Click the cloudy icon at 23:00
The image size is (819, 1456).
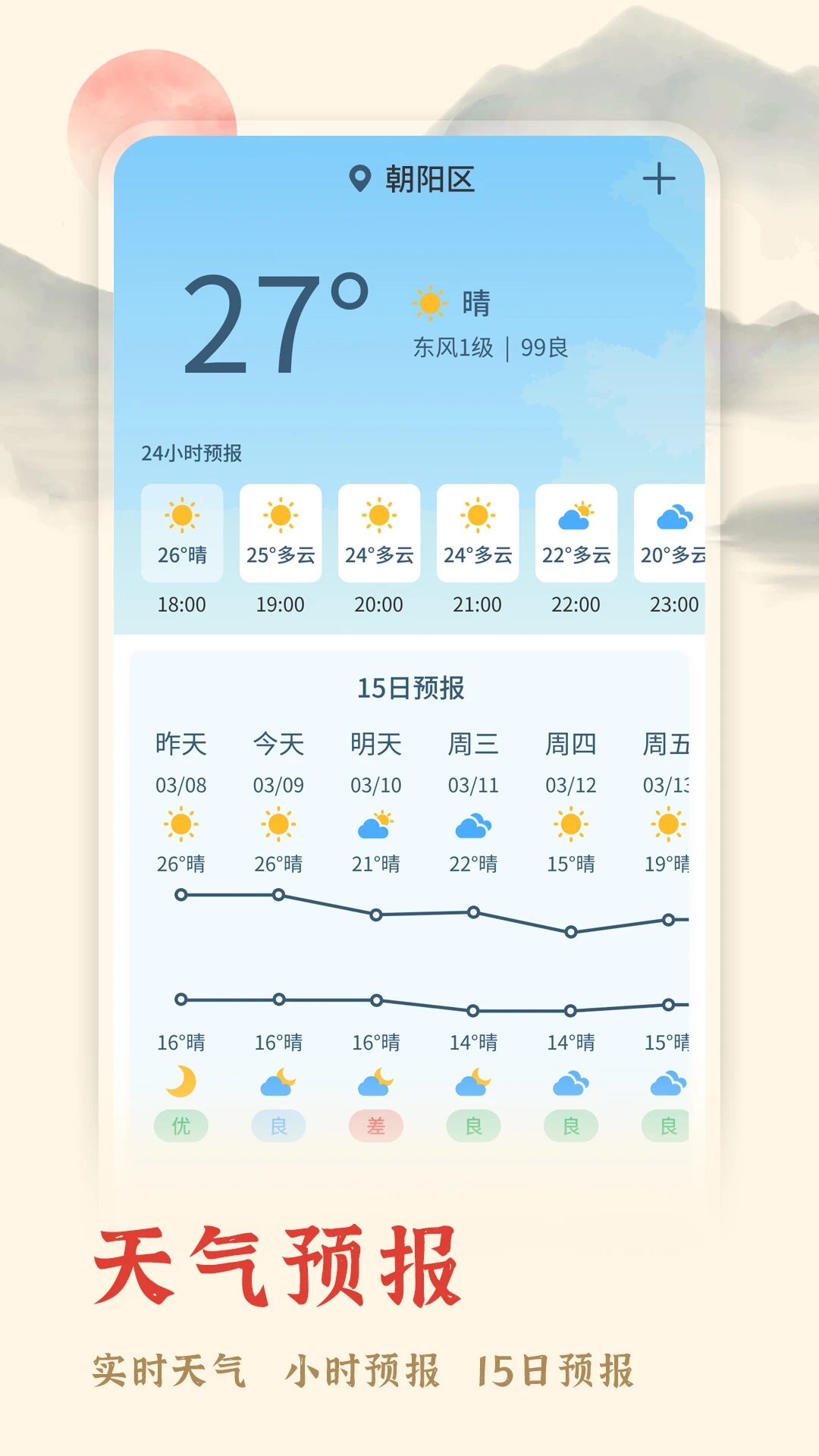675,516
